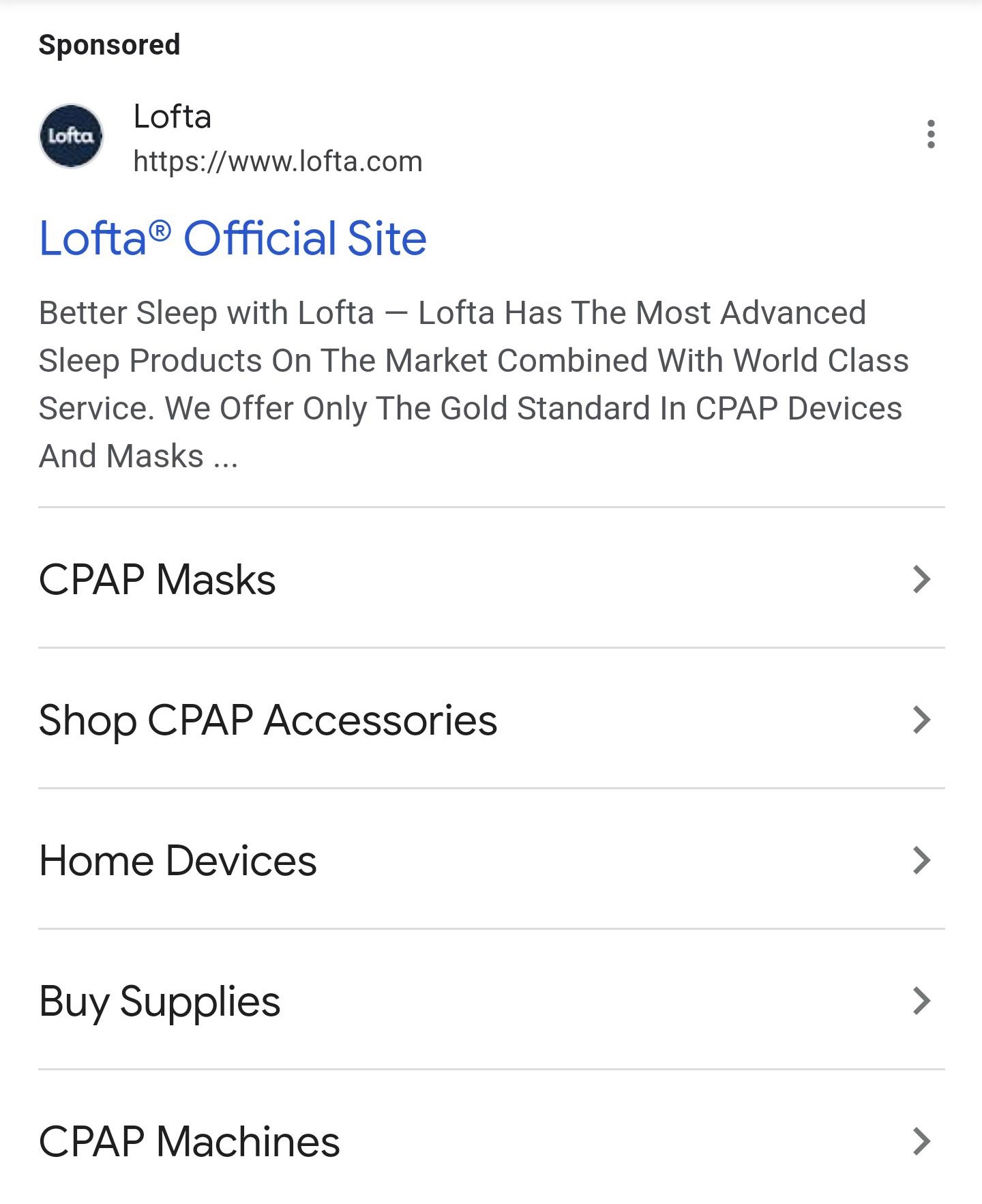982x1204 pixels.
Task: Click the chevron next to CPAP Machines
Action: coord(922,1141)
